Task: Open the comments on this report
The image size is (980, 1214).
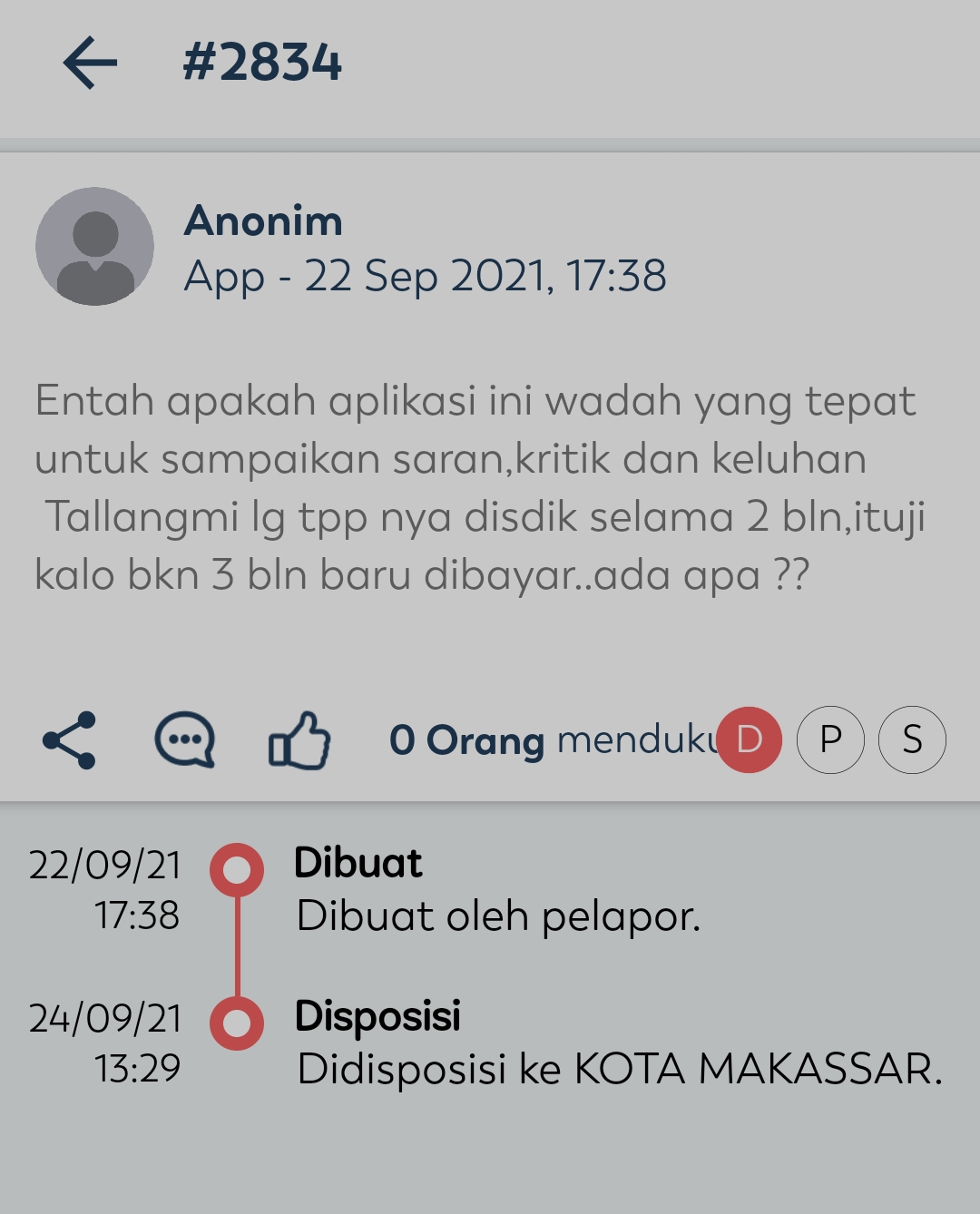Action: click(185, 740)
